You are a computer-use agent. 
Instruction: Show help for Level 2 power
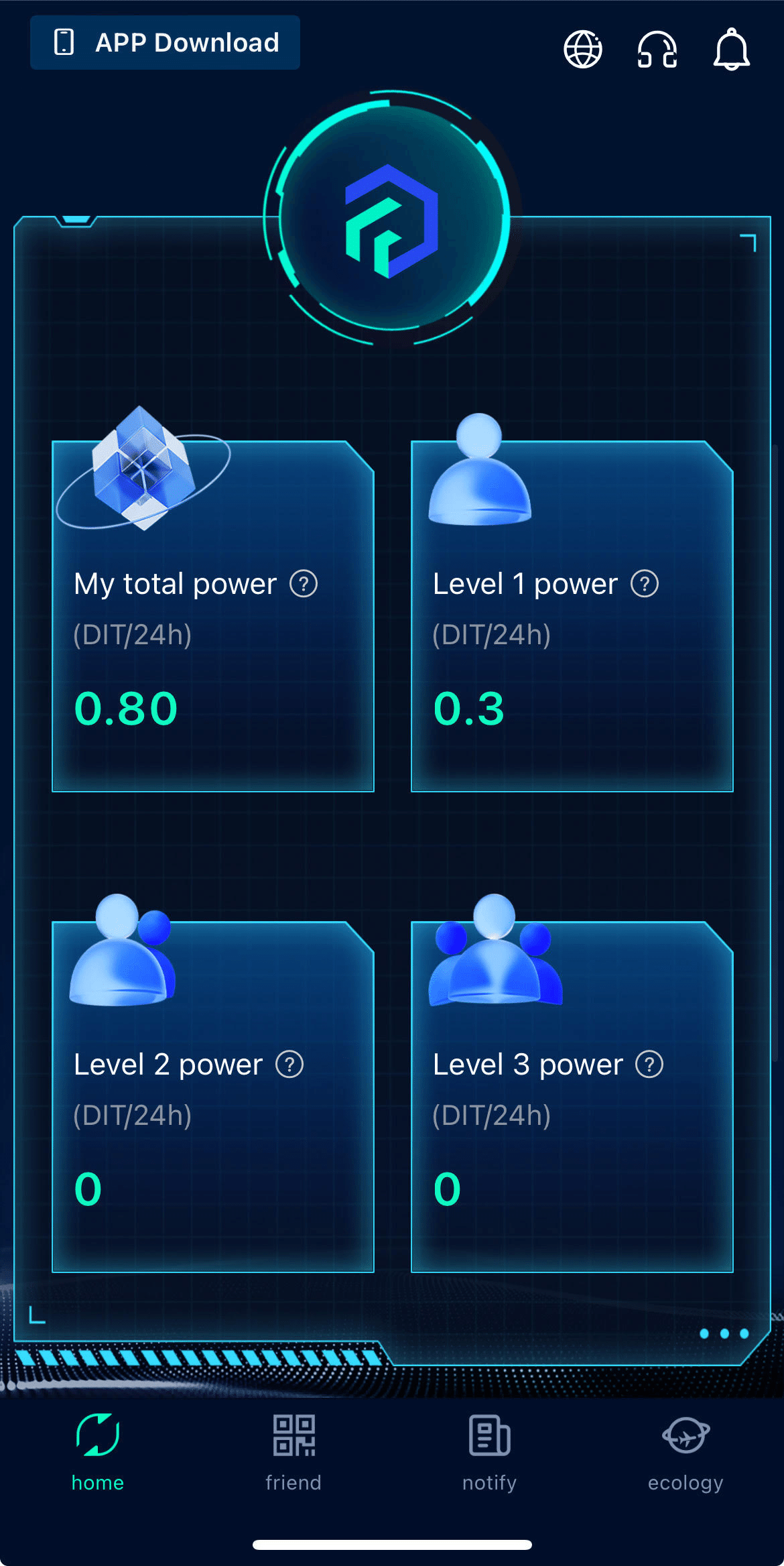tap(289, 1064)
